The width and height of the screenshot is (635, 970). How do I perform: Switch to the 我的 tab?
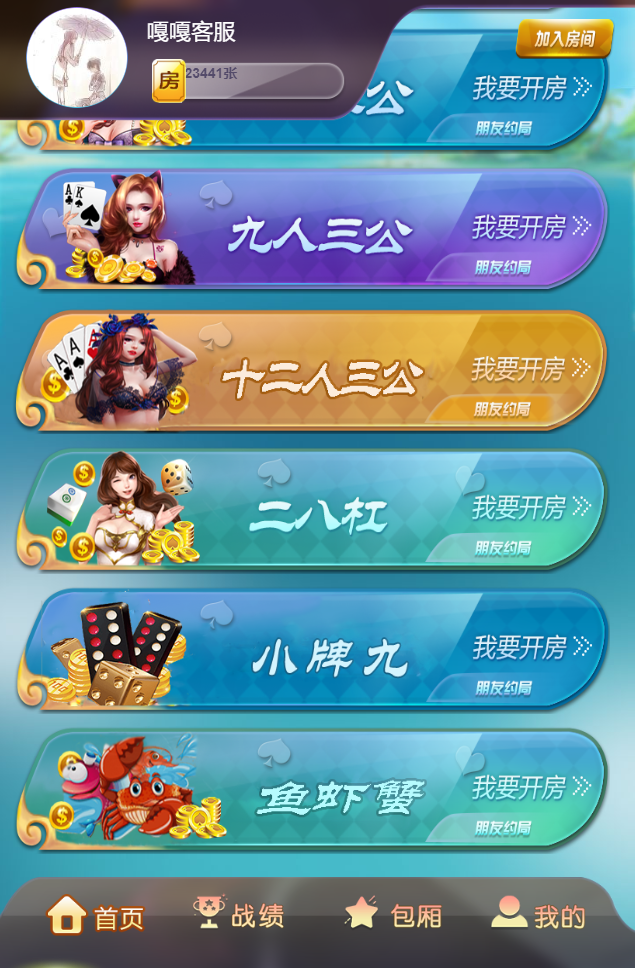538,914
